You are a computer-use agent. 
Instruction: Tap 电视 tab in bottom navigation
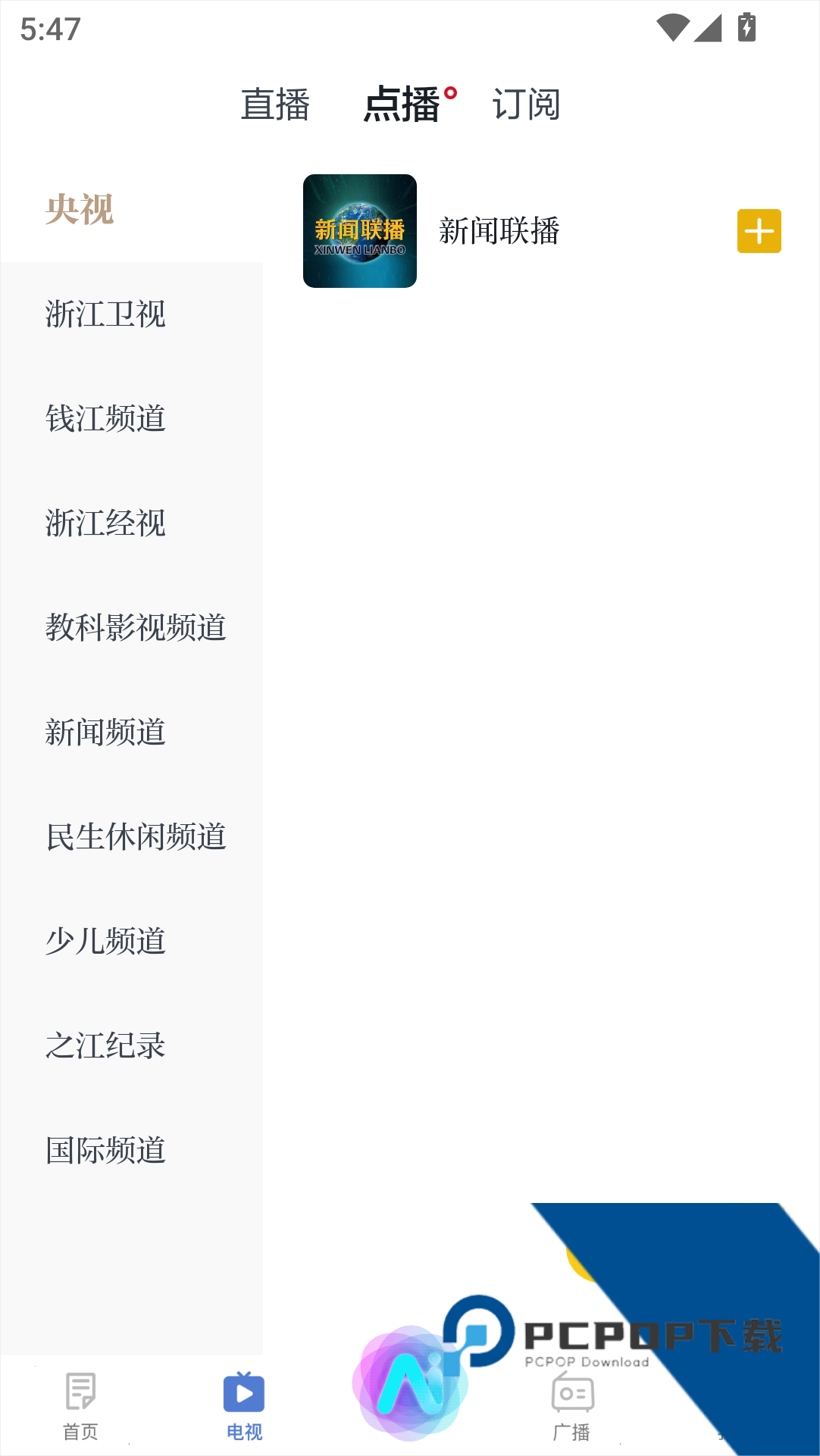click(x=244, y=1406)
